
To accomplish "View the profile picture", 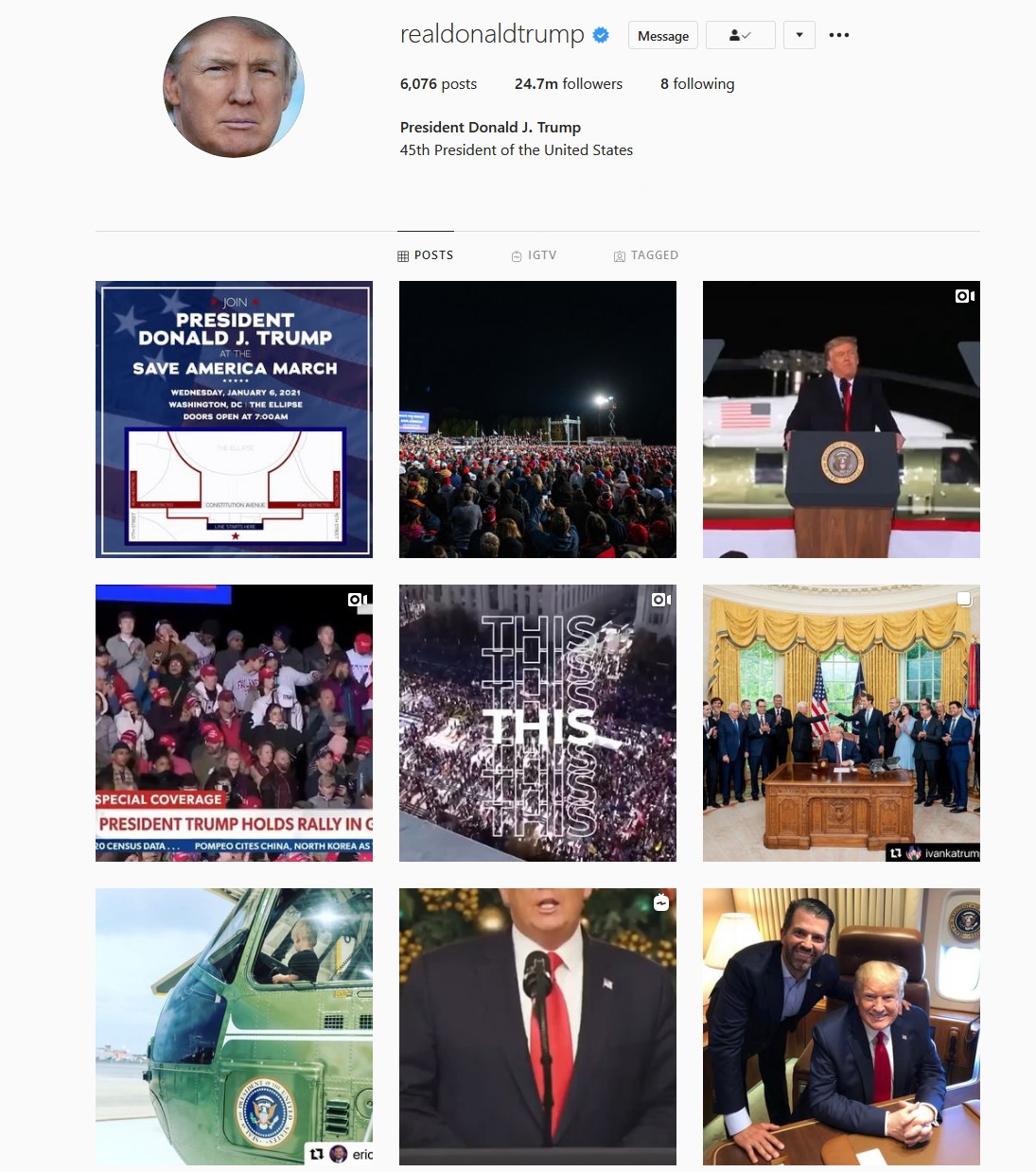I will click(x=234, y=87).
